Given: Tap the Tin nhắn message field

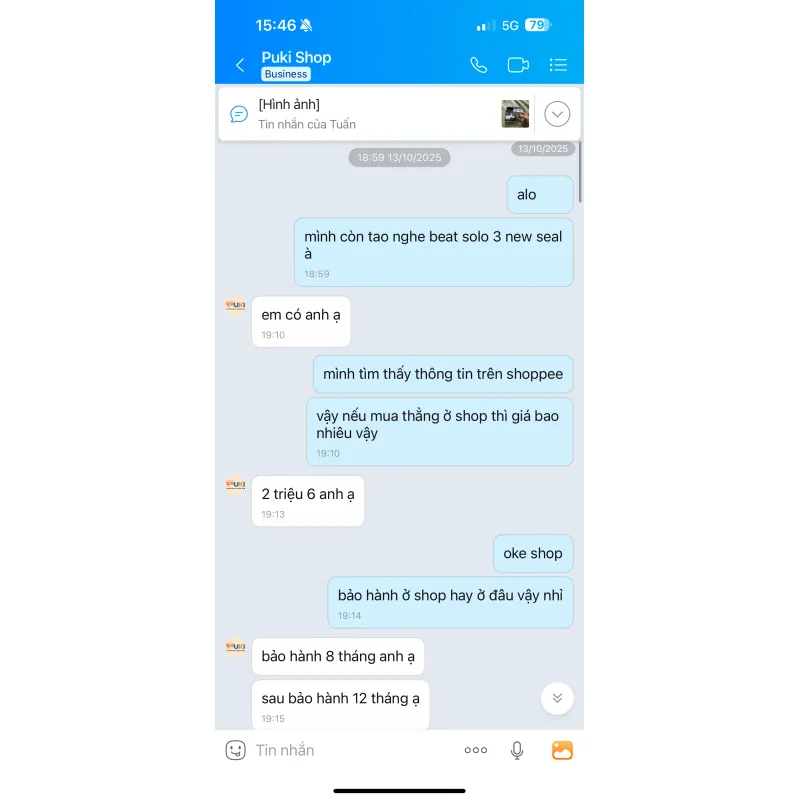Looking at the screenshot, I should click(340, 750).
